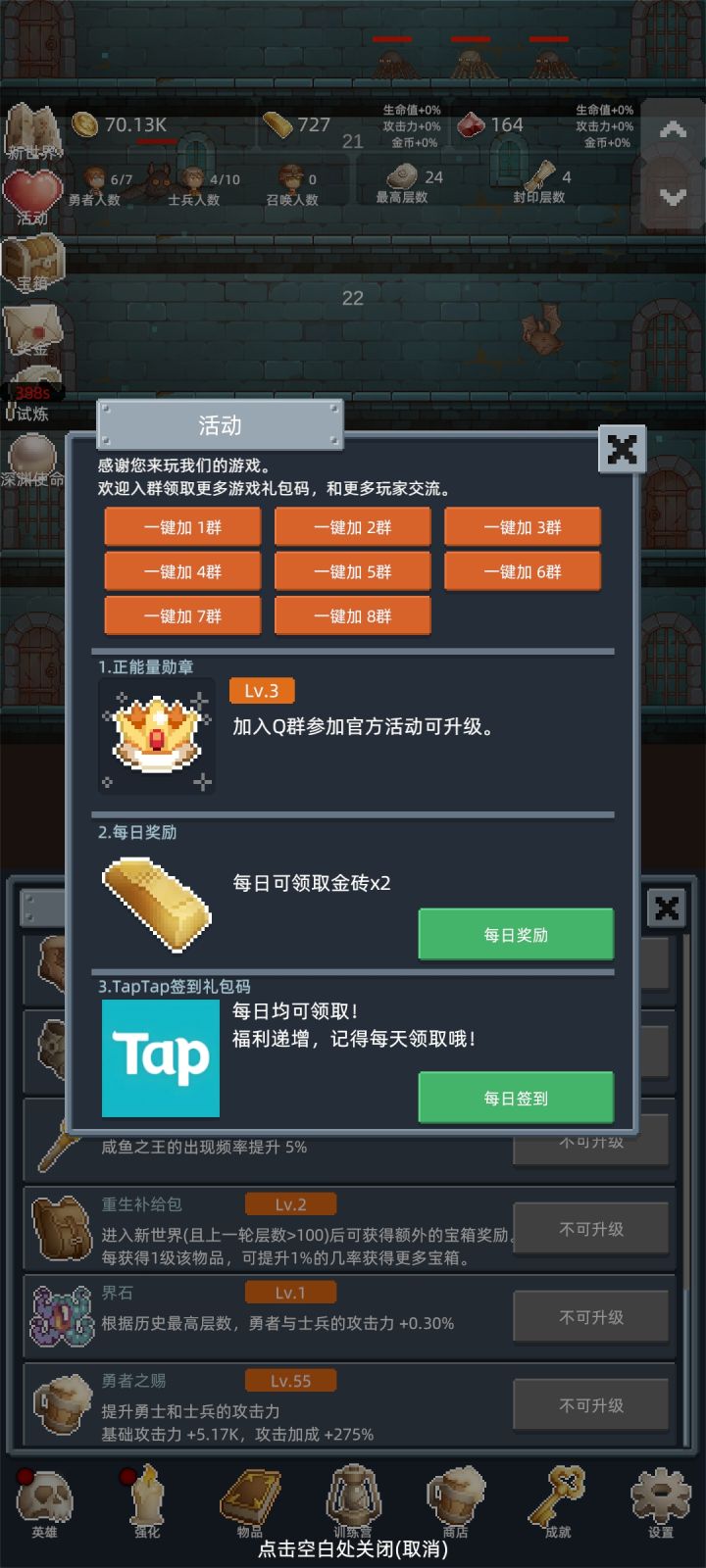Click the 一键加 6群 button
706x1568 pixels.
(523, 570)
